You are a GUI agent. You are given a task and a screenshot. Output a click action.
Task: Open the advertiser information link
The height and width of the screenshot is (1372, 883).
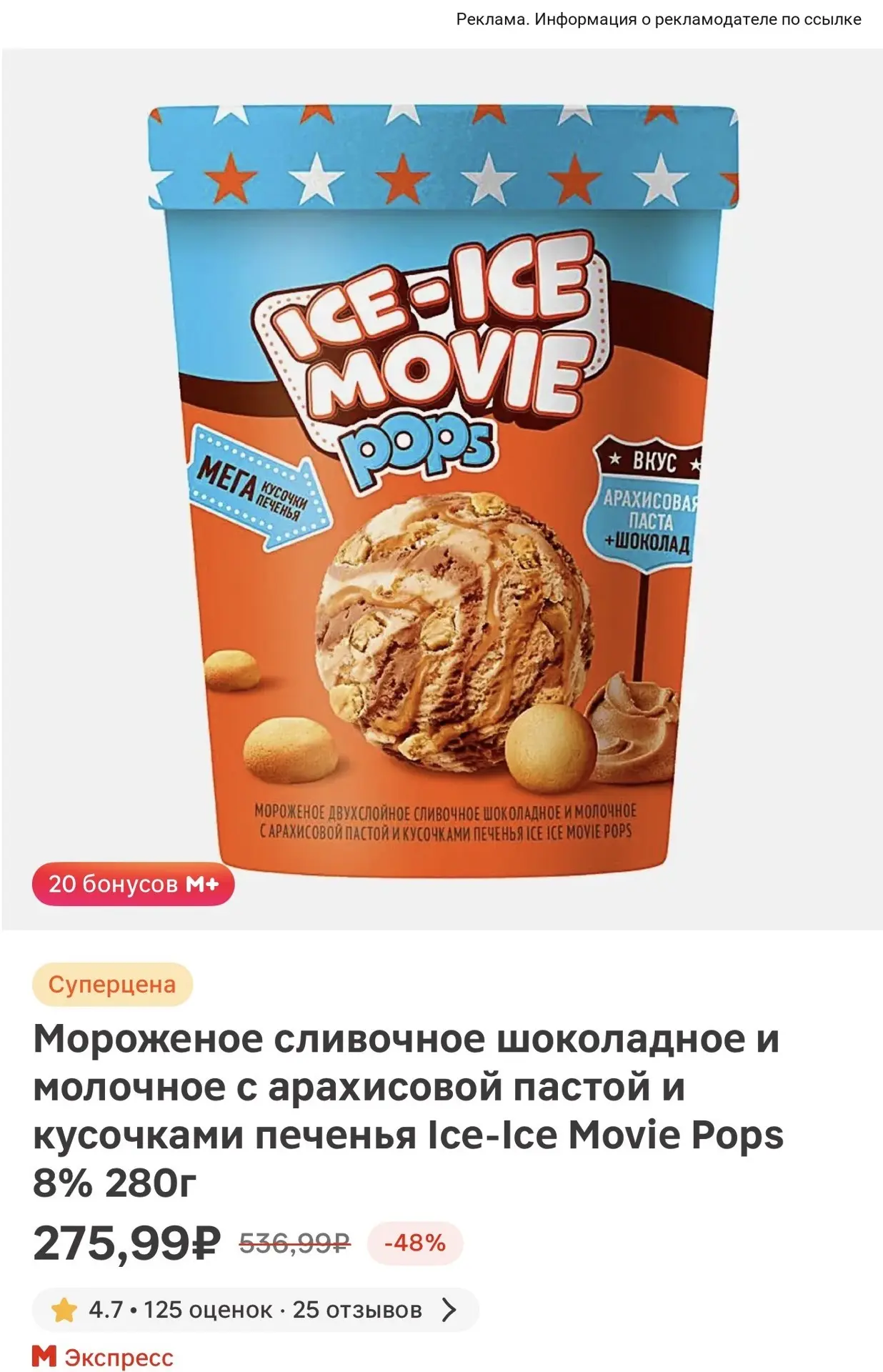coord(658,19)
